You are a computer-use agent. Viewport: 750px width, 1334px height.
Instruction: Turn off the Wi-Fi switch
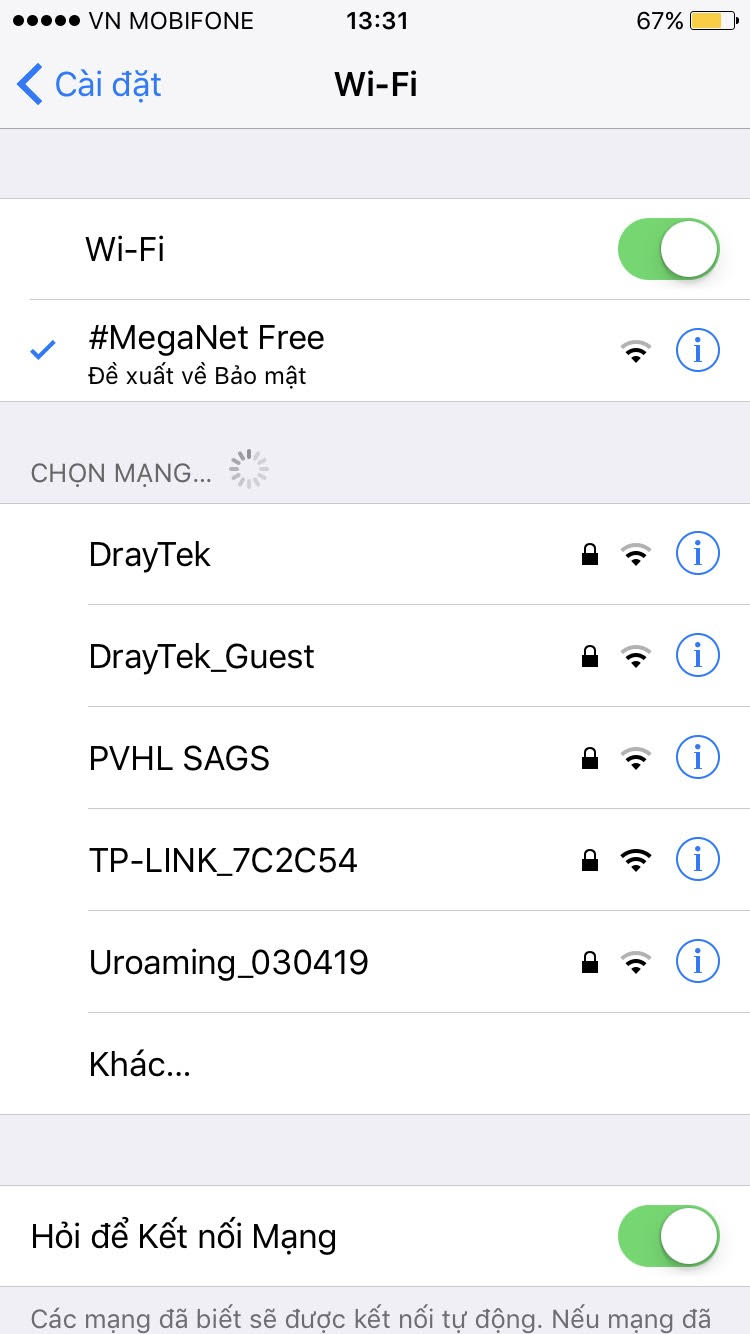[668, 249]
